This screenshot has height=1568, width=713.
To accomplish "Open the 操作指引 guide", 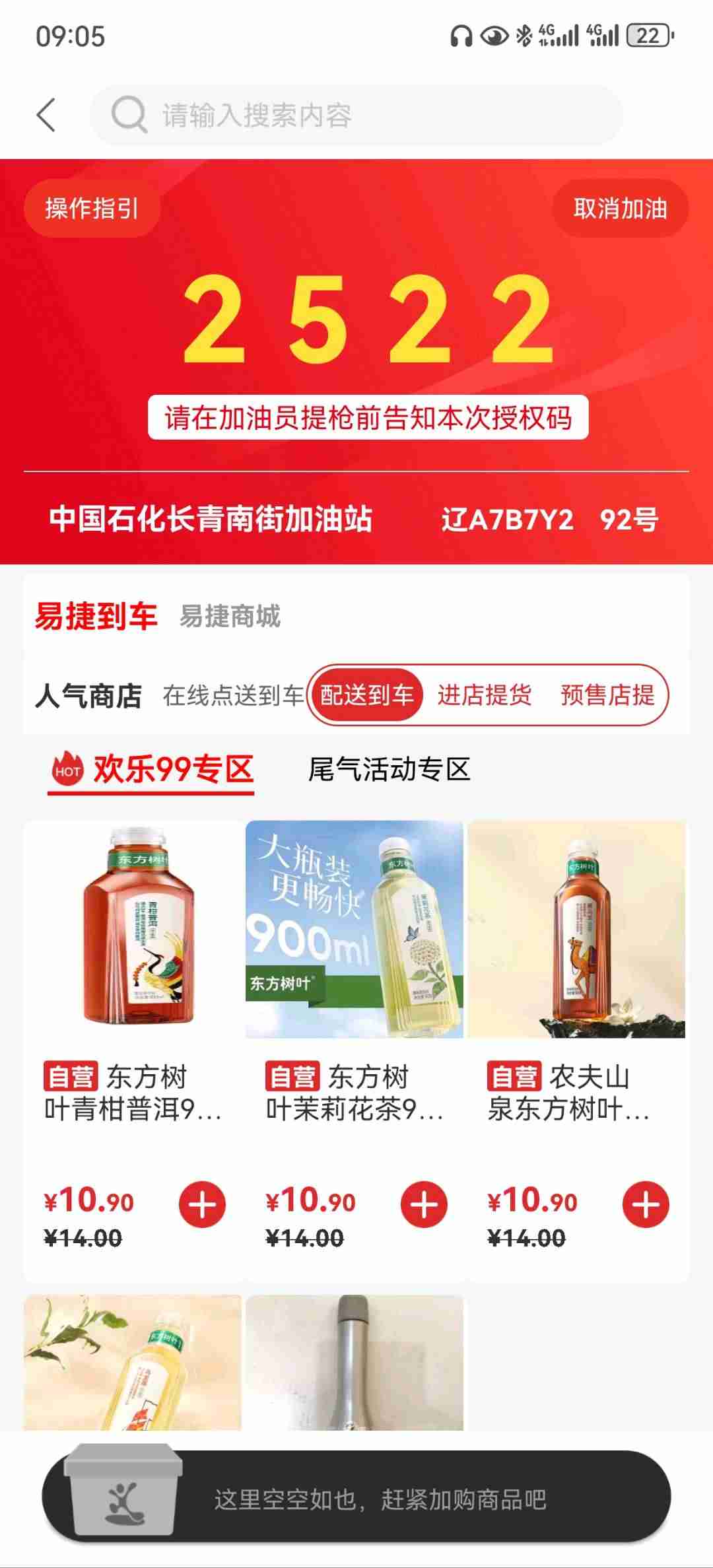I will 92,209.
